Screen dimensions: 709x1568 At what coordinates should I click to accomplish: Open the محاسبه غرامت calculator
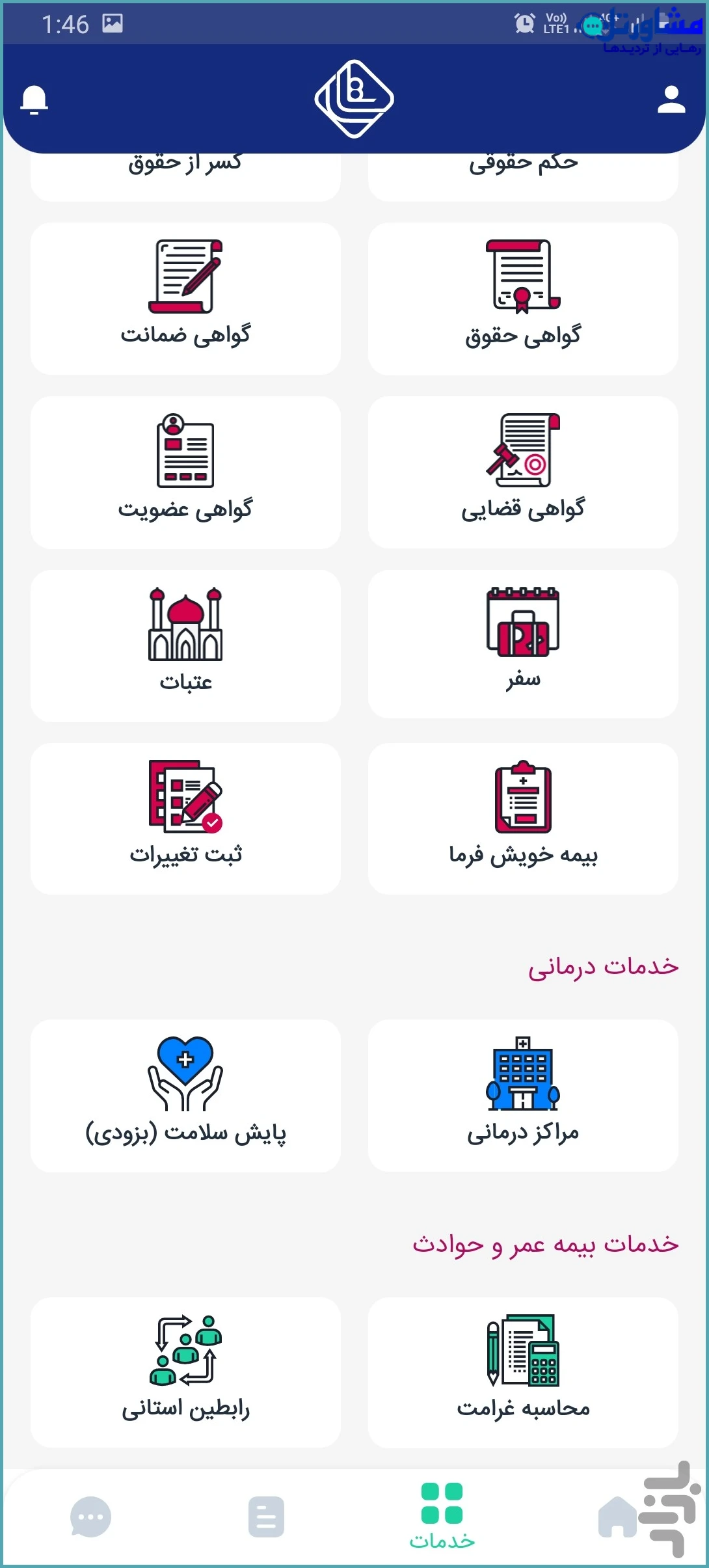click(523, 1373)
